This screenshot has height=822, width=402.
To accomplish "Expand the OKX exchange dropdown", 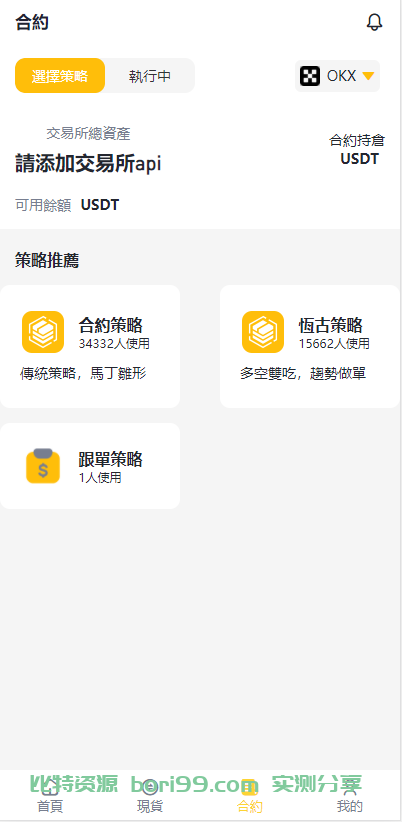I will 337,76.
